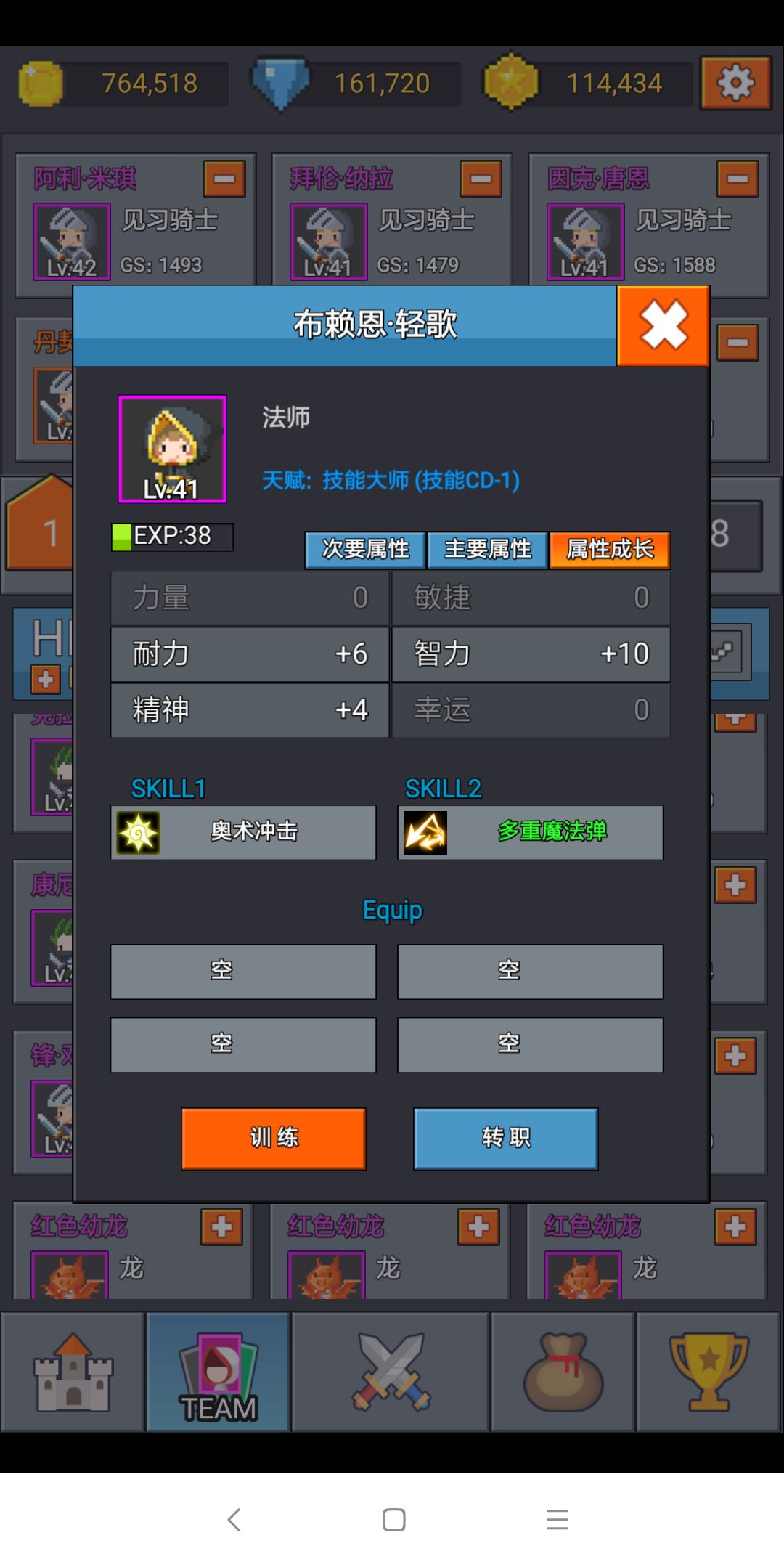Toggle remove on 拜伦·纳拉 with the minus button
The height and width of the screenshot is (1567, 784).
tap(480, 179)
